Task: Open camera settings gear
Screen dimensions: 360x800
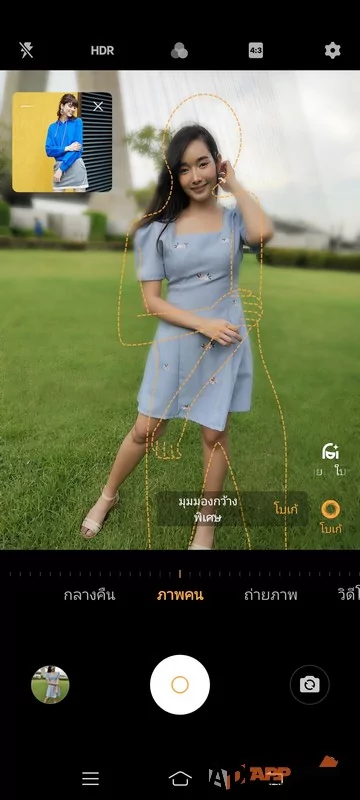Action: pos(332,50)
